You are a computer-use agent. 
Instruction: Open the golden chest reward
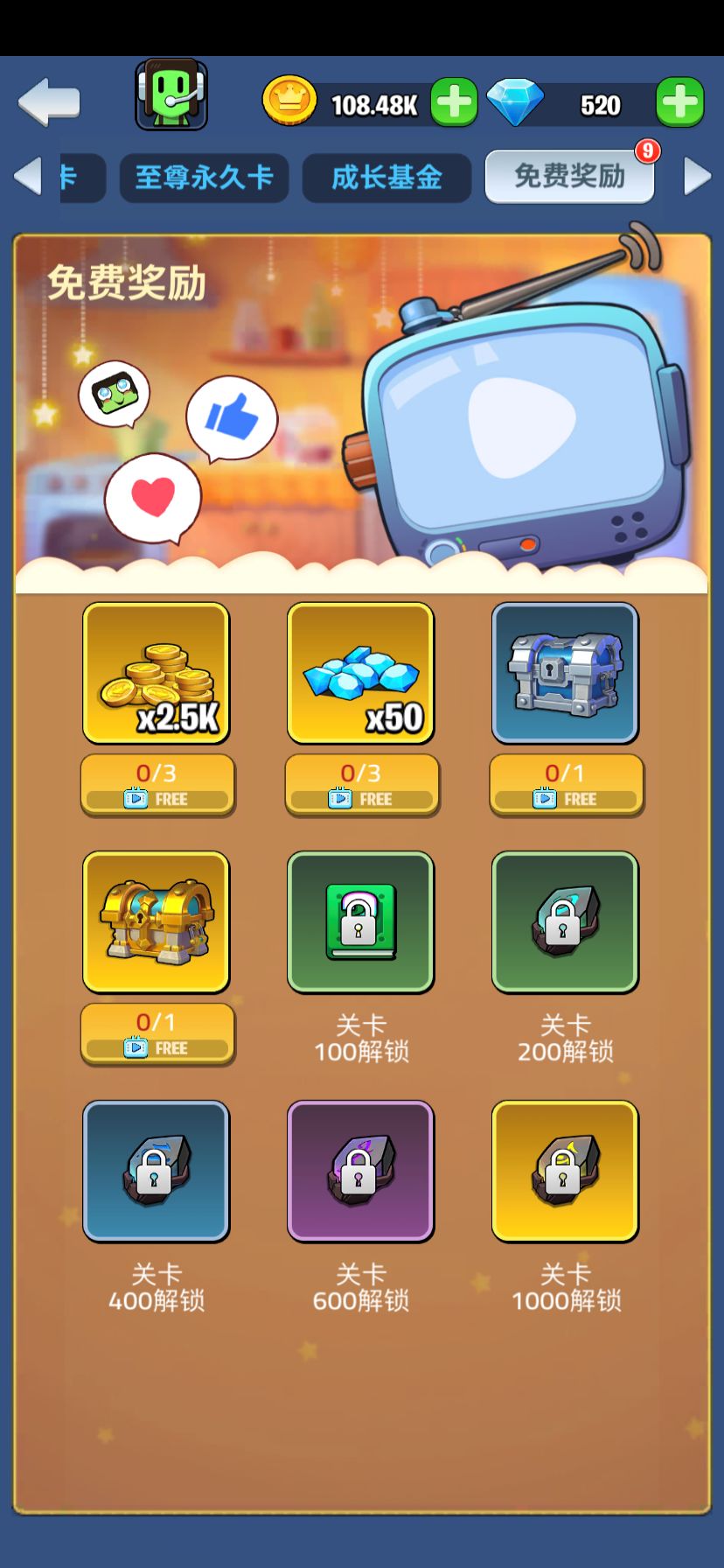pyautogui.click(x=157, y=921)
